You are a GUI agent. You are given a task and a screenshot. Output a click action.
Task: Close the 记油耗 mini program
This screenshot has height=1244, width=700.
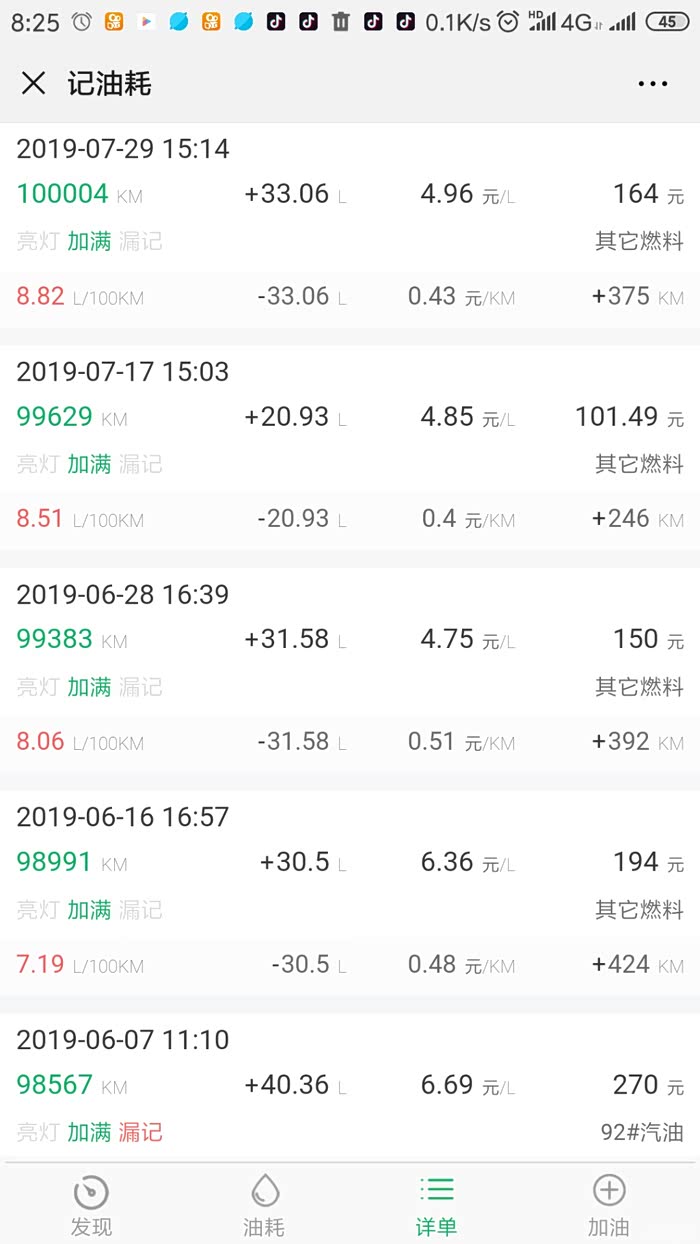[x=34, y=84]
